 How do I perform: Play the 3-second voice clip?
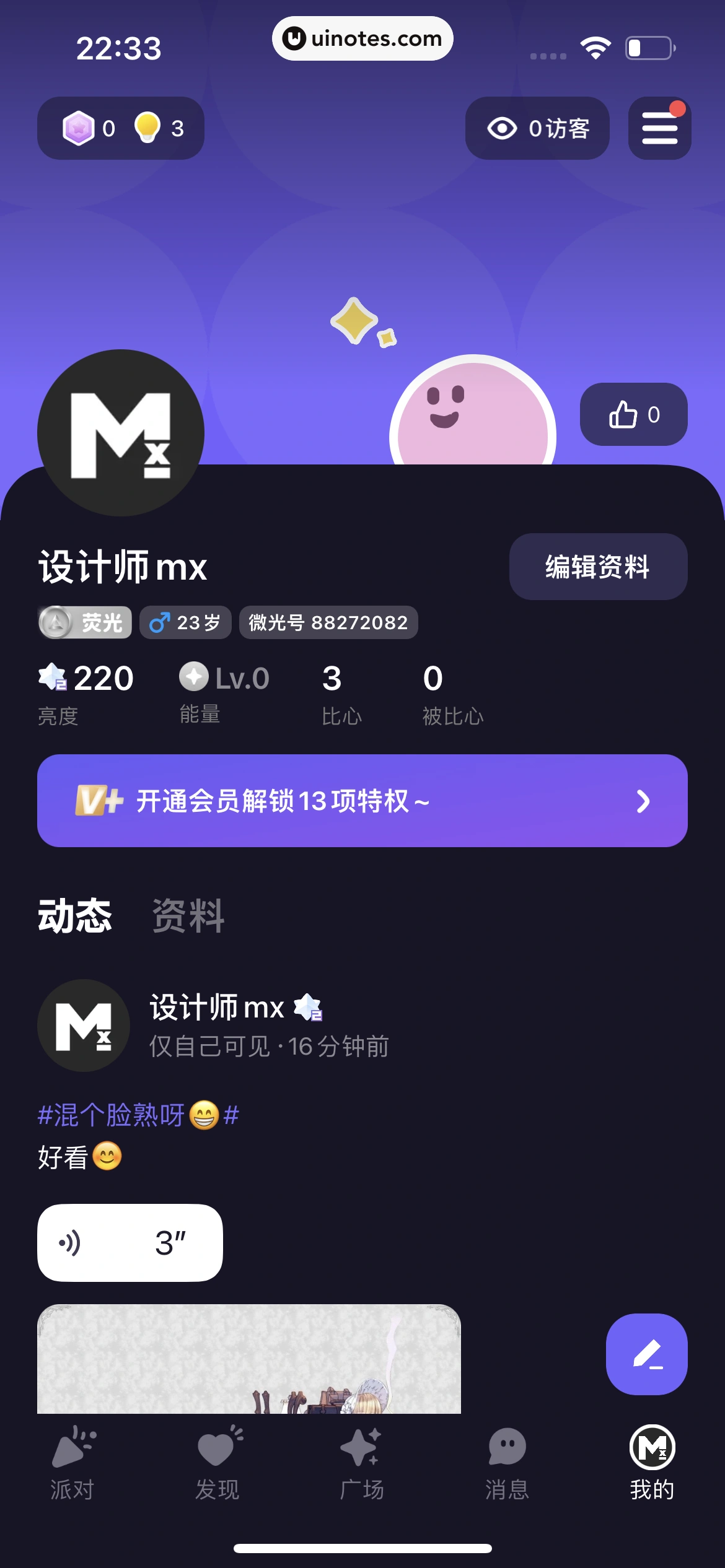pos(130,1243)
